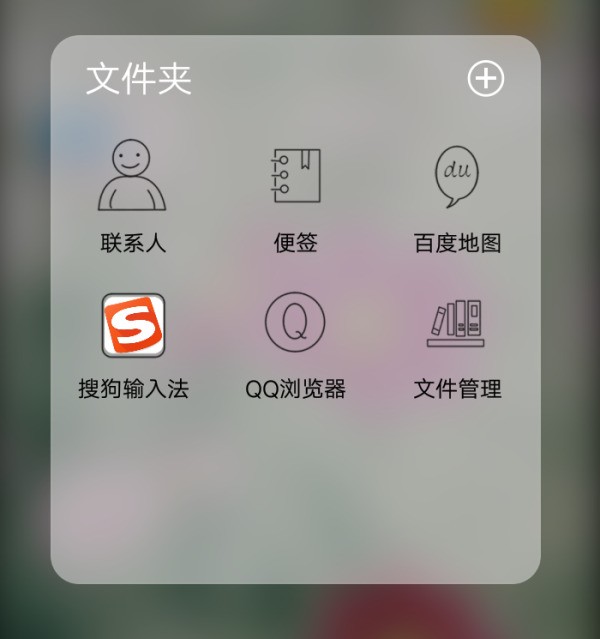Open the QQ浏览器 browser
This screenshot has height=639, width=600.
click(295, 323)
